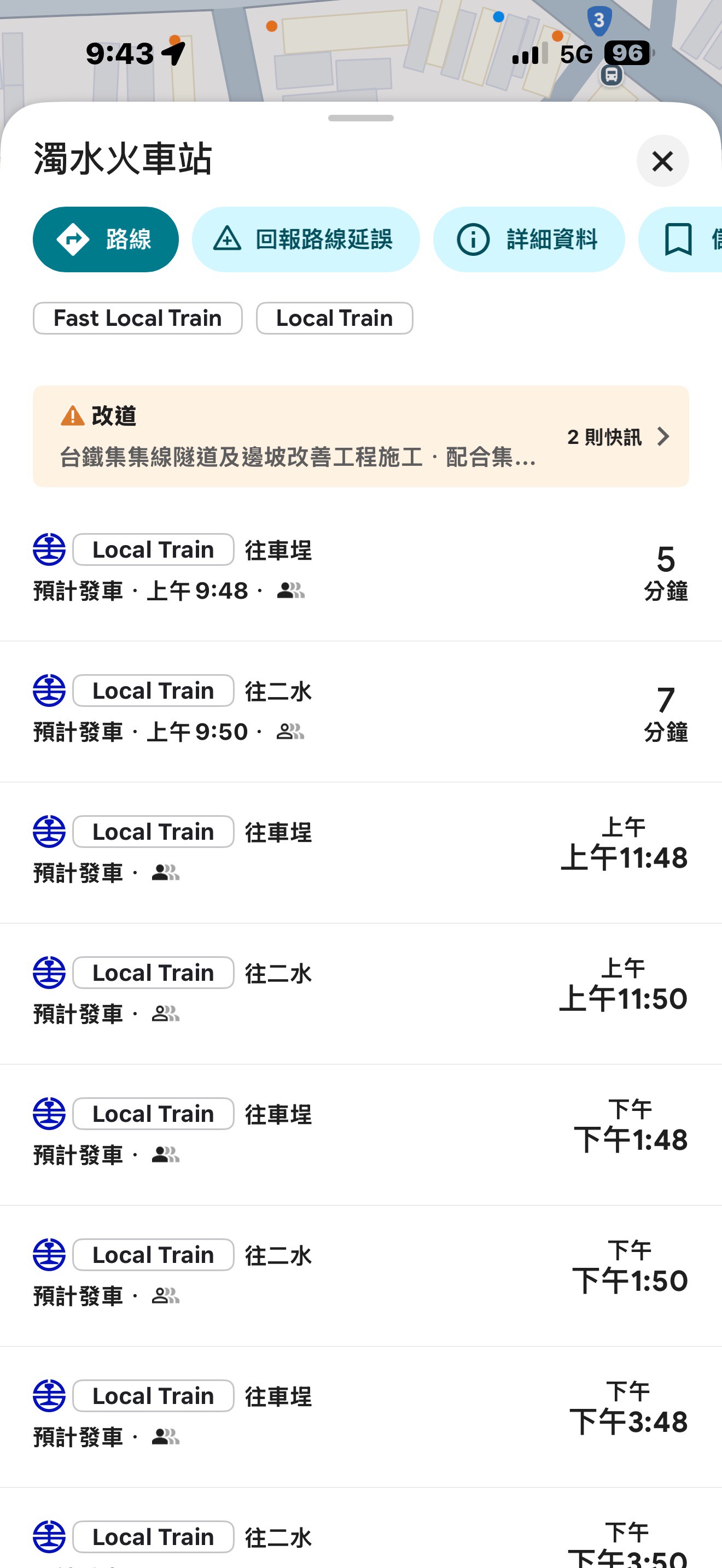
Task: Select the Local Train filter chip
Action: pos(334,318)
